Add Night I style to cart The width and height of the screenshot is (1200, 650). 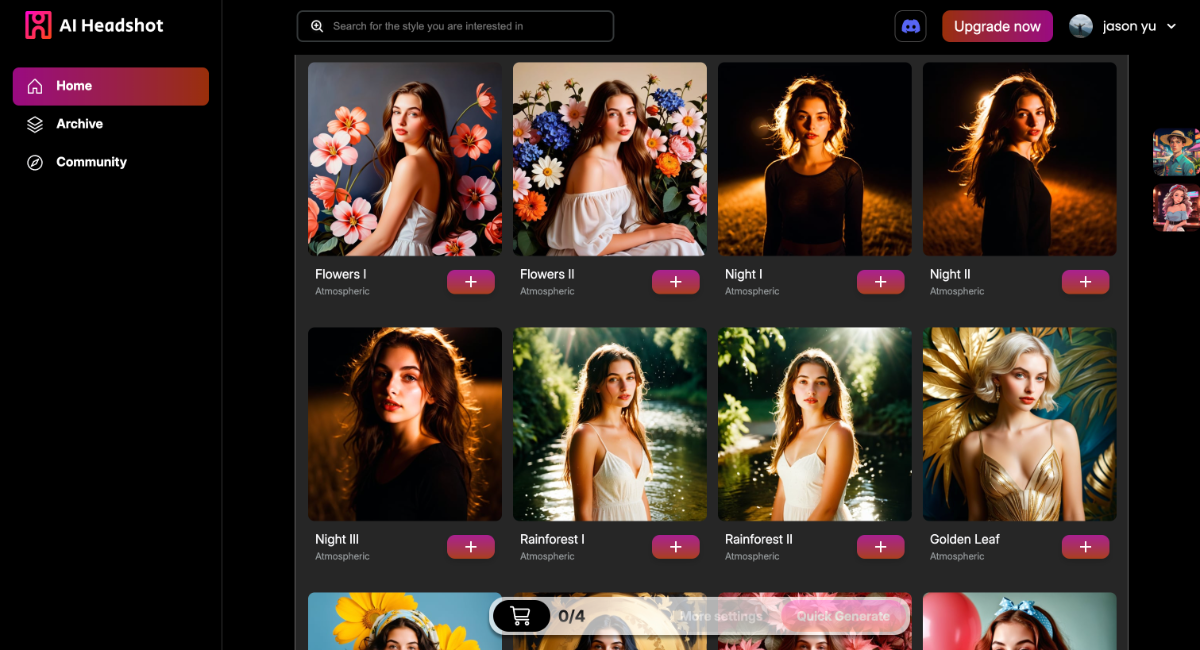tap(880, 282)
